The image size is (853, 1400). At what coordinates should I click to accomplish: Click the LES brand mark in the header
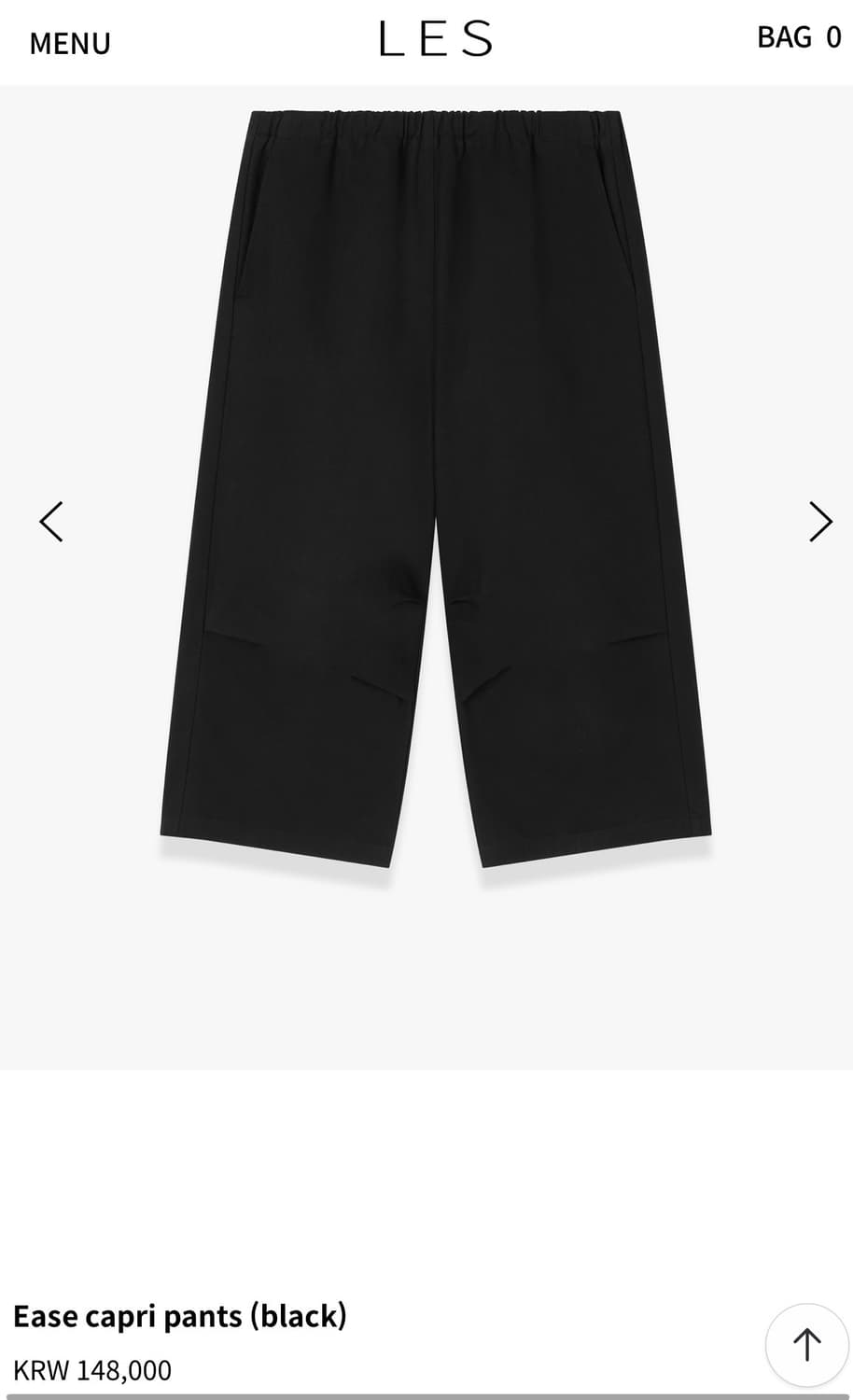[x=431, y=38]
